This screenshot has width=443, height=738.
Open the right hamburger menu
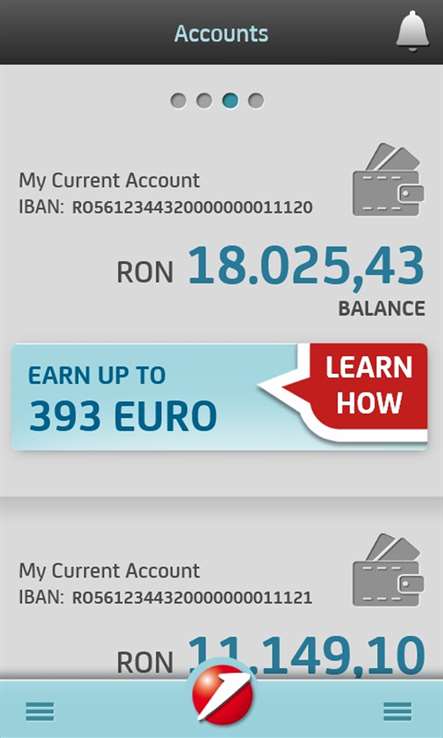point(398,711)
